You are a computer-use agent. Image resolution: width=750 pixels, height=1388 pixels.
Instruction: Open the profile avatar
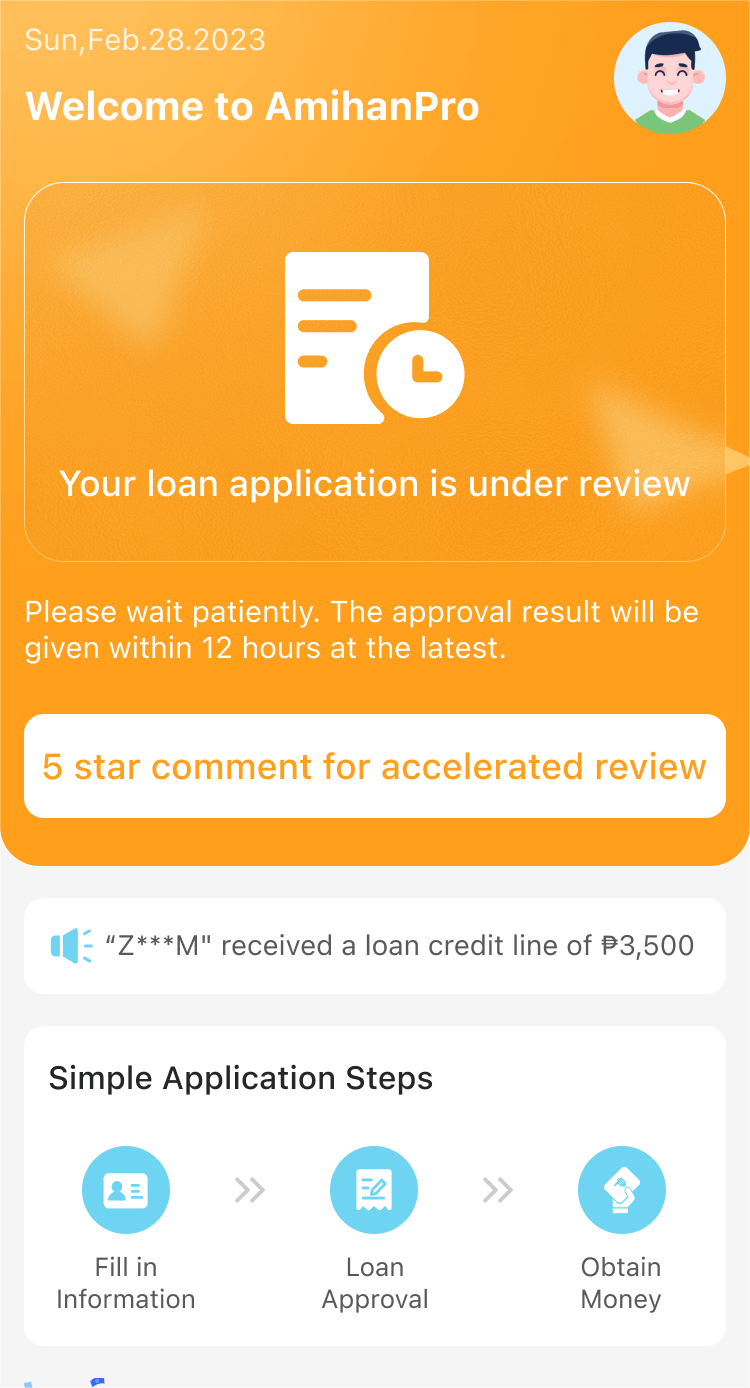pos(670,78)
